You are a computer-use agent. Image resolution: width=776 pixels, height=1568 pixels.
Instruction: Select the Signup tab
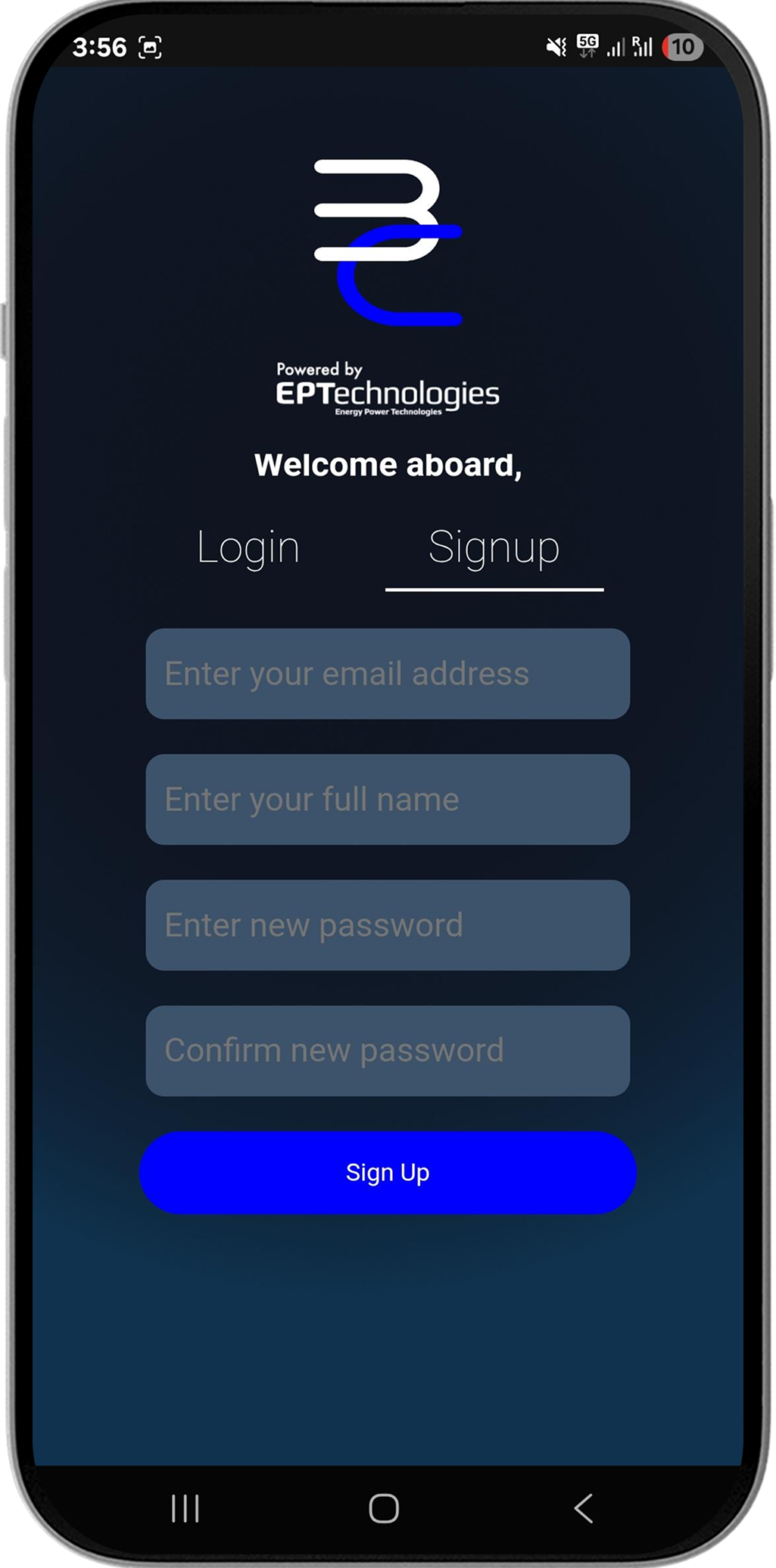494,547
